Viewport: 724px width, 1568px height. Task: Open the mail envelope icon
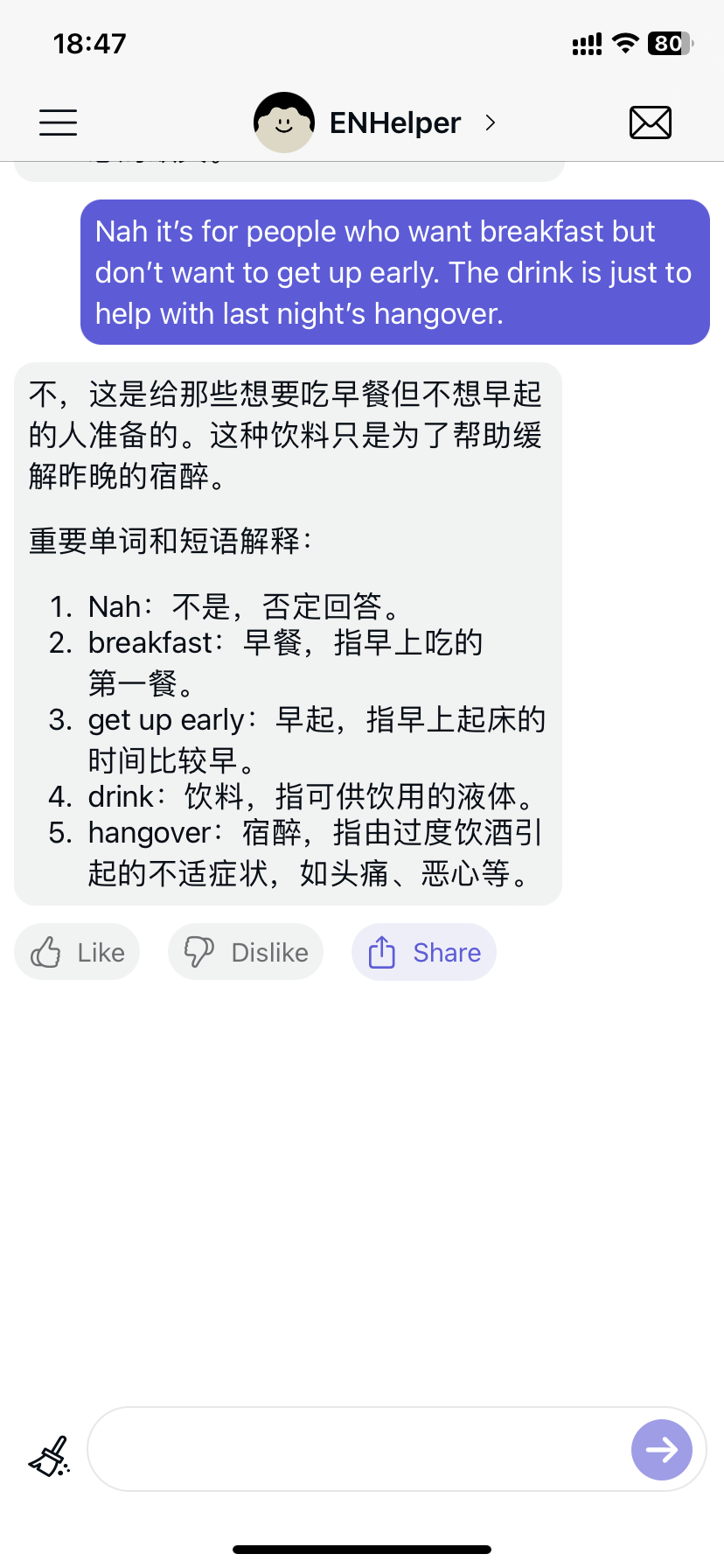tap(650, 122)
